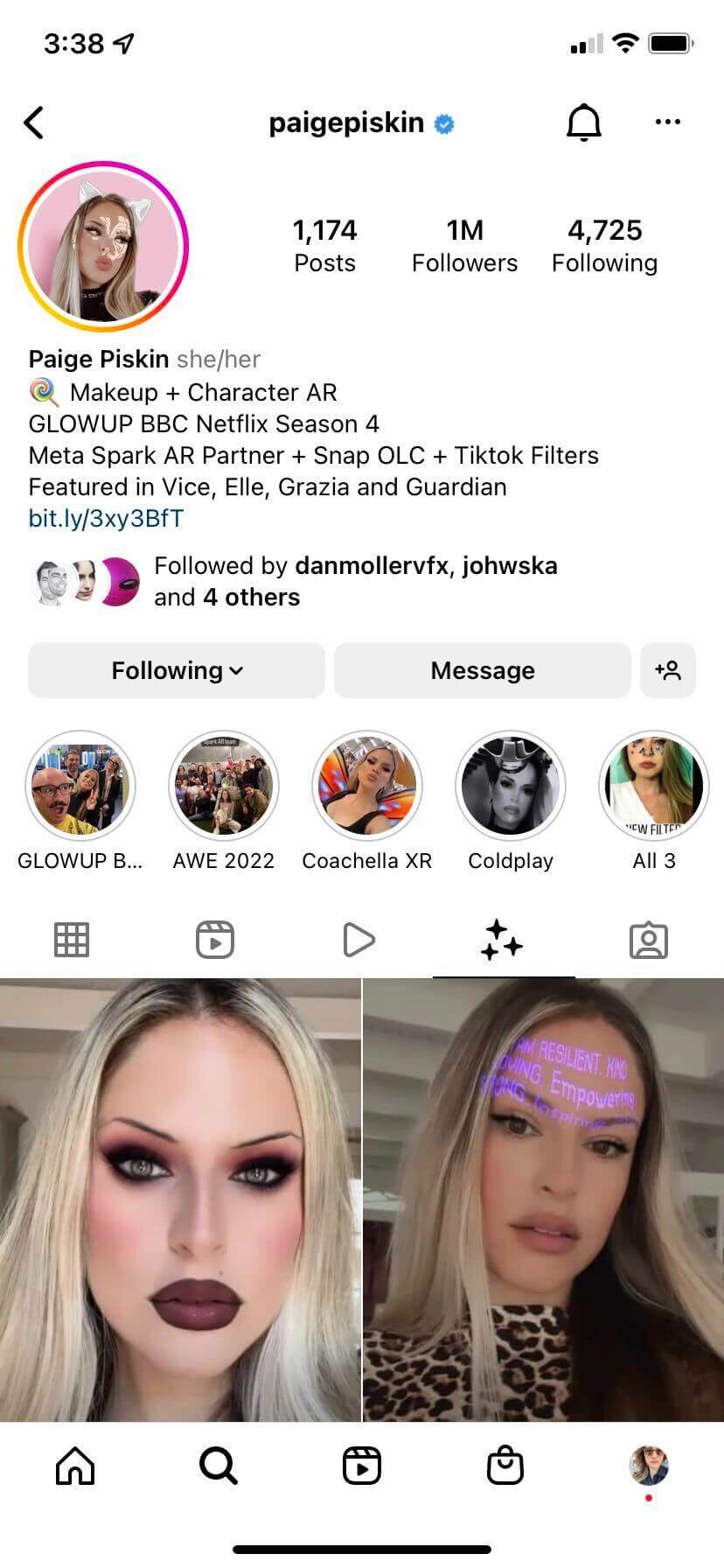Open the Following dropdown button
Screen dimensions: 724x1568
click(177, 670)
